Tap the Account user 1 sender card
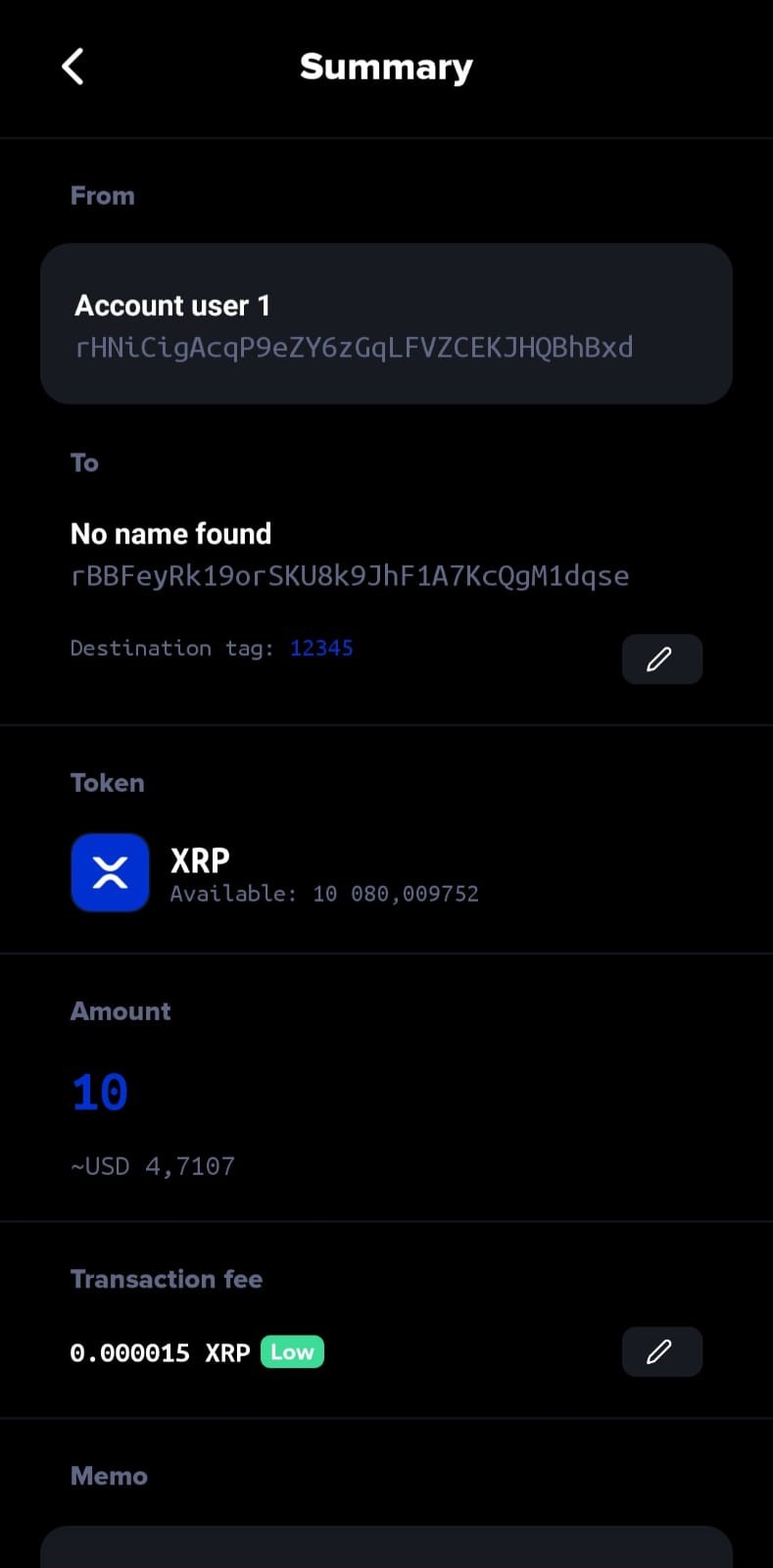Screen dimensions: 773x1568 tap(386, 323)
